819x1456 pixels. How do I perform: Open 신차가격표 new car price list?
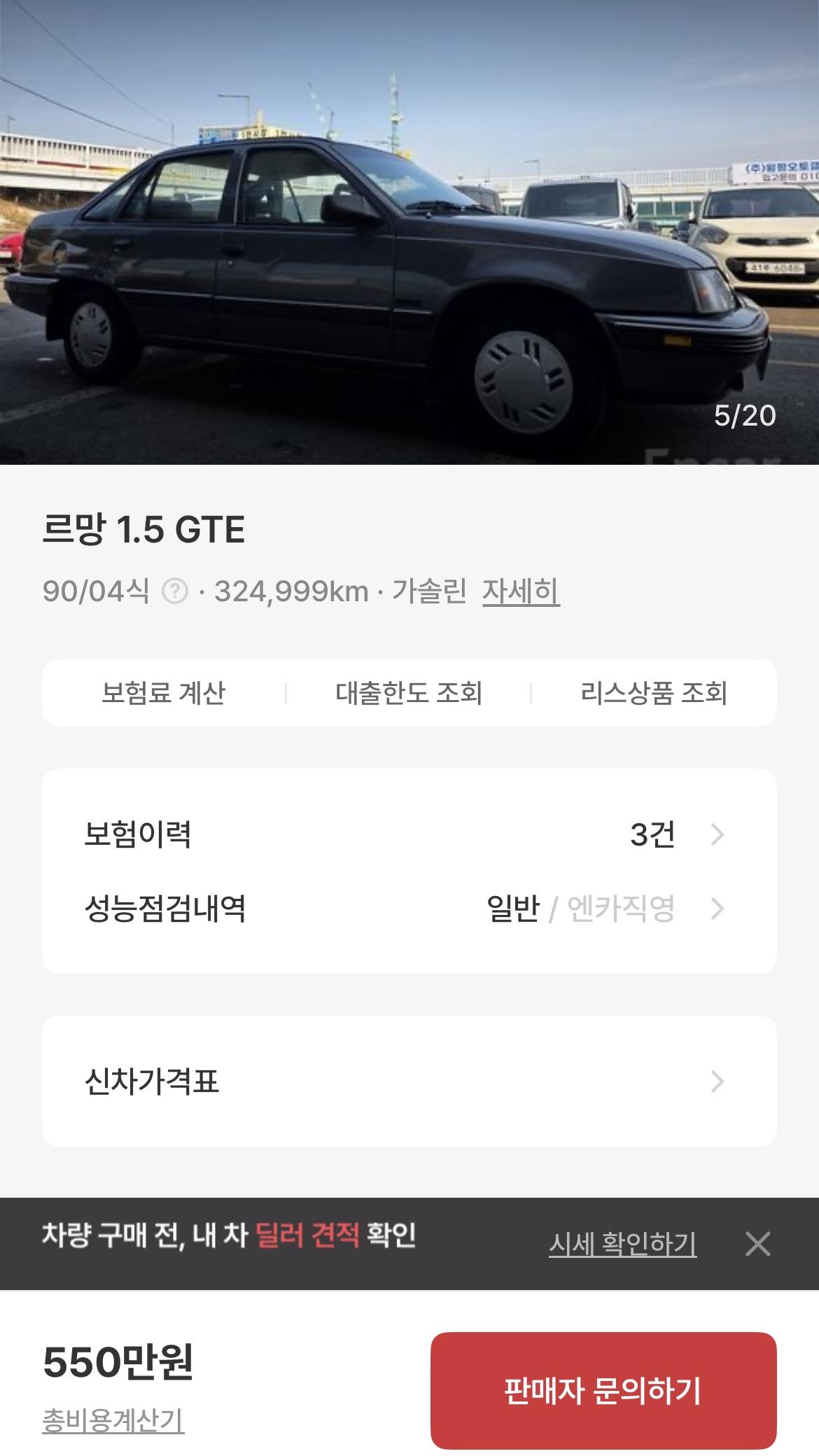[x=409, y=1081]
